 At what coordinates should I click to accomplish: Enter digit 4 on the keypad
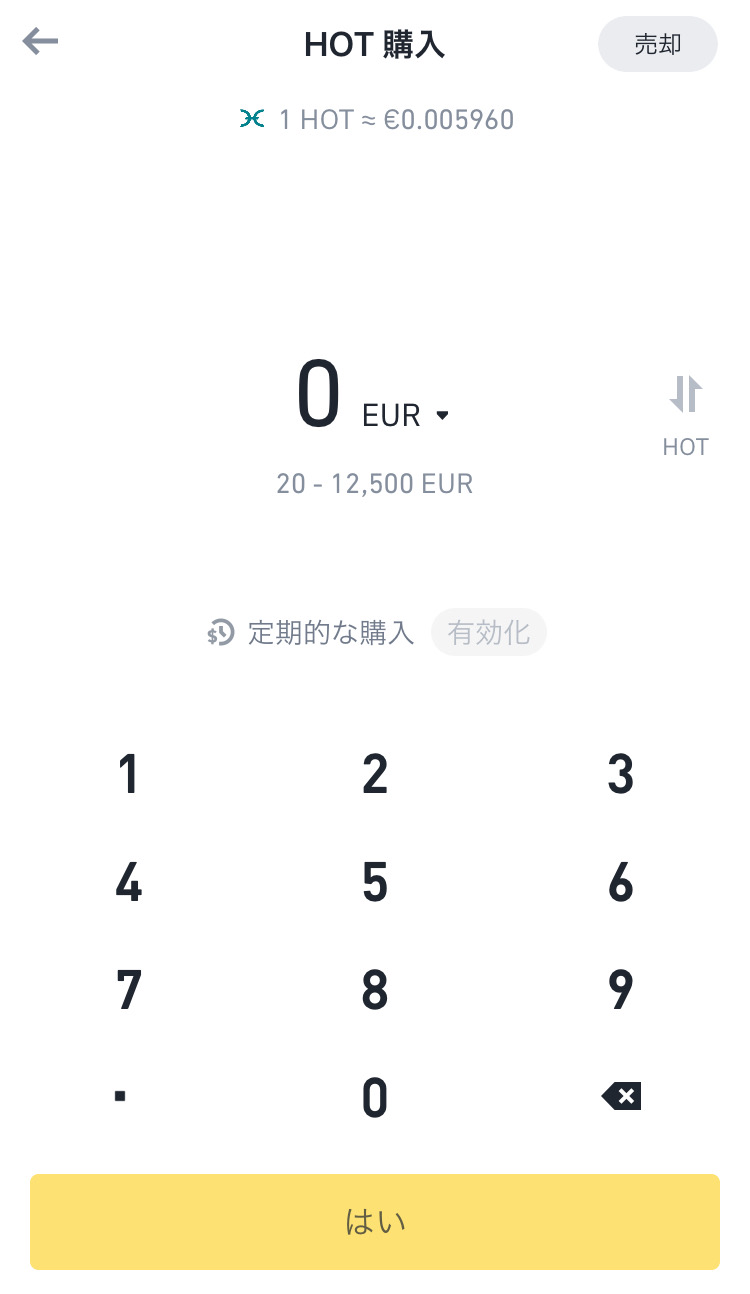[128, 883]
